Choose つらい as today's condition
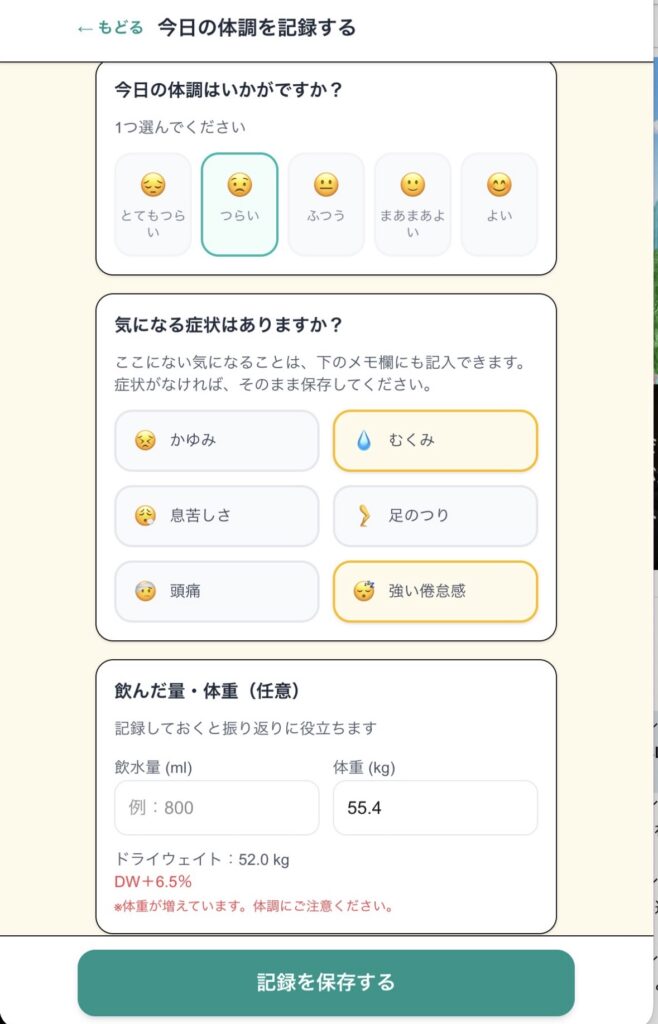Viewport: 658px width, 1024px height. pos(239,204)
